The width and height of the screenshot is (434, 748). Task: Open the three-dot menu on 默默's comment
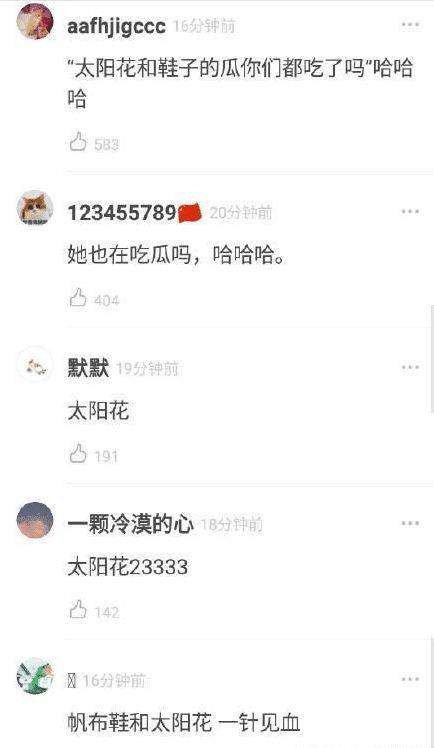point(410,367)
